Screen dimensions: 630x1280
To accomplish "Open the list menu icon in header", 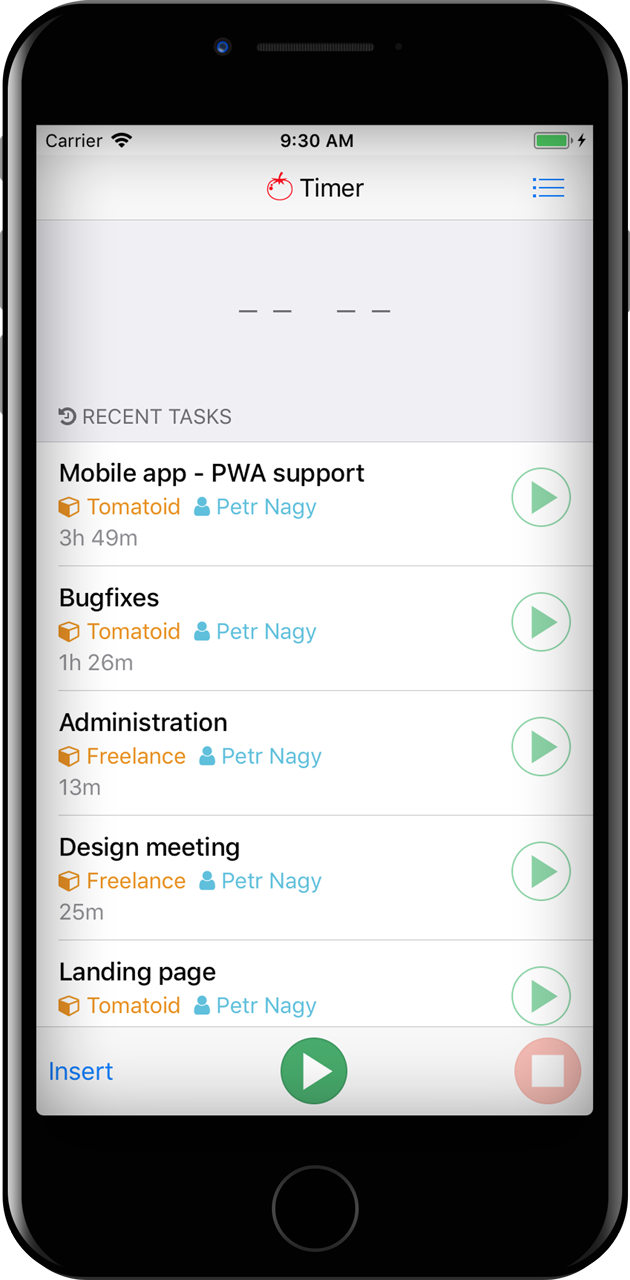I will (548, 188).
